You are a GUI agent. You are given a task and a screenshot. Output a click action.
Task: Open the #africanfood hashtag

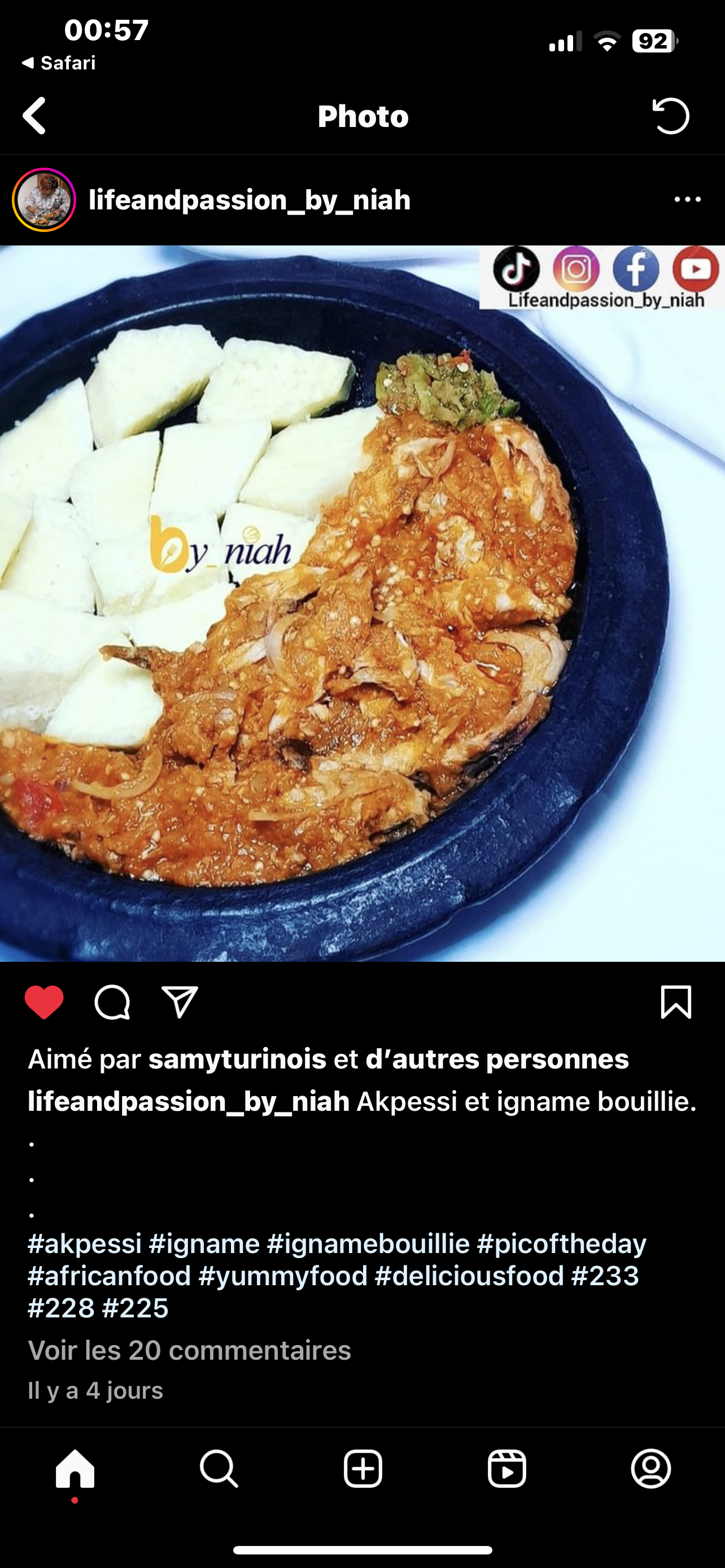(110, 1276)
